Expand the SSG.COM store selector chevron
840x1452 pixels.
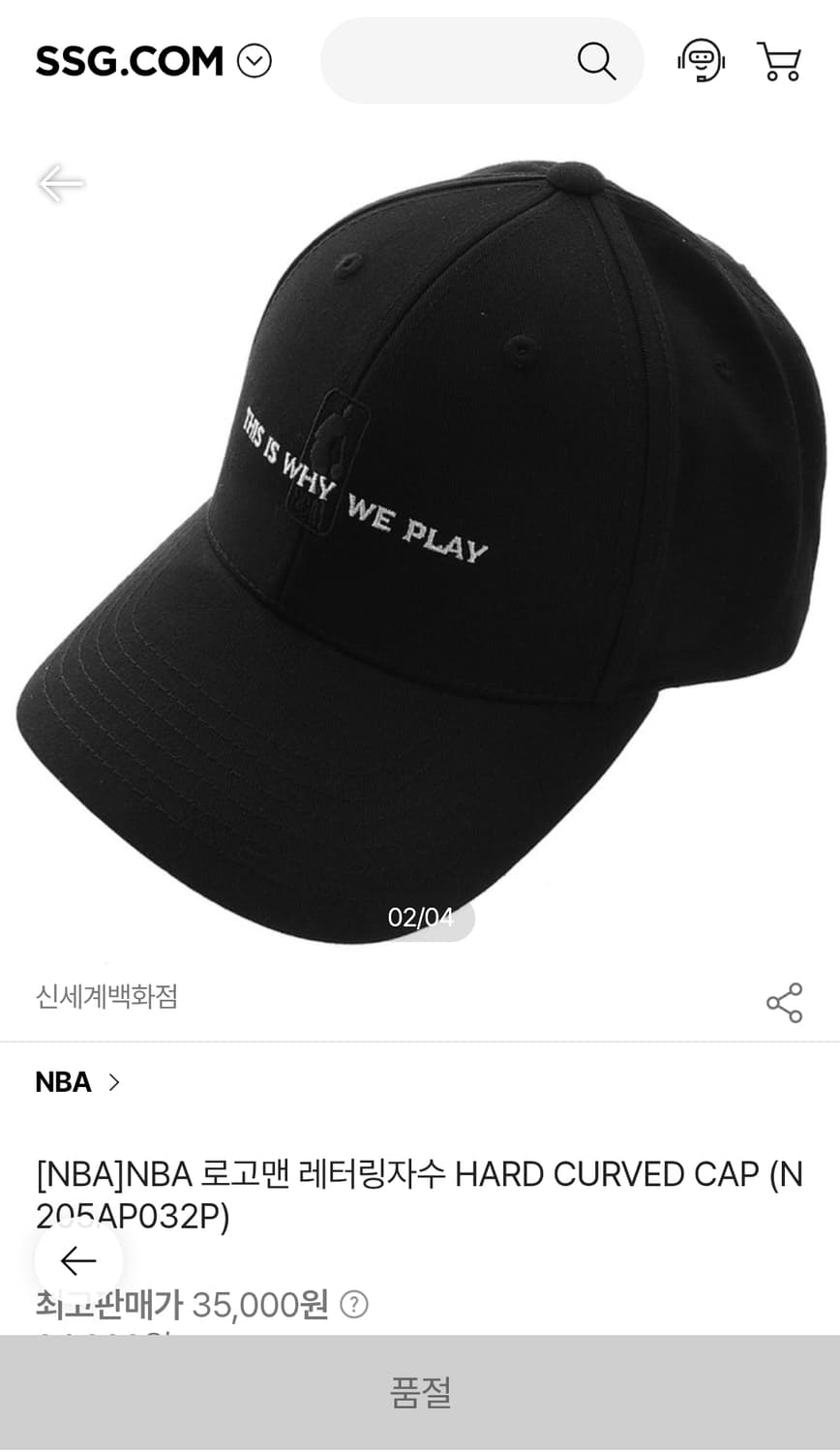[x=255, y=60]
